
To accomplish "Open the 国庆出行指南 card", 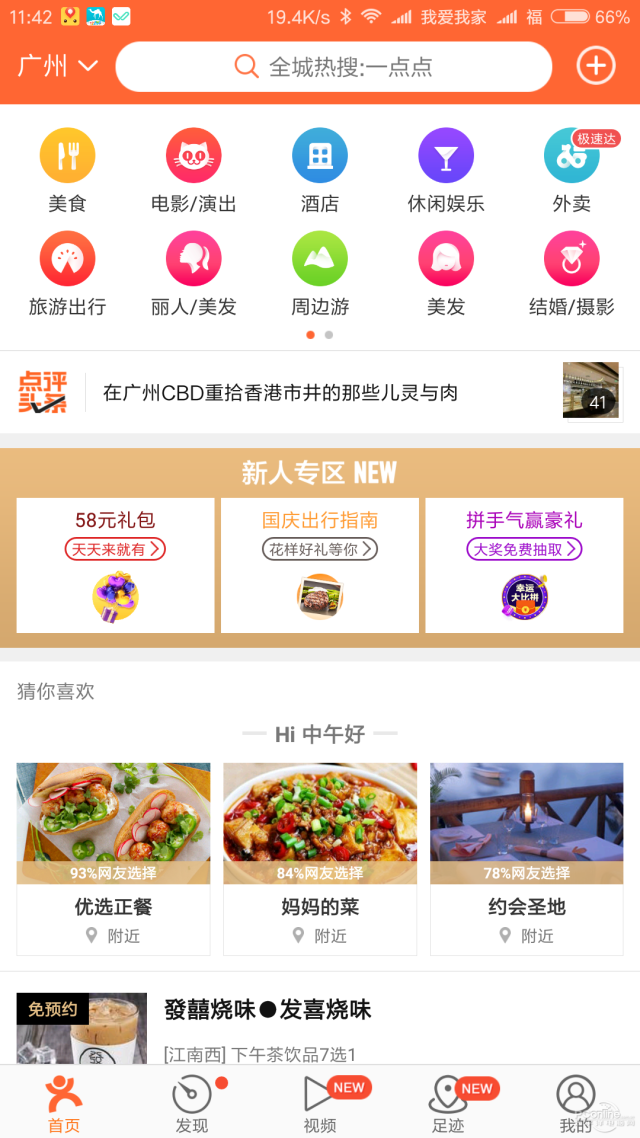I will [320, 565].
